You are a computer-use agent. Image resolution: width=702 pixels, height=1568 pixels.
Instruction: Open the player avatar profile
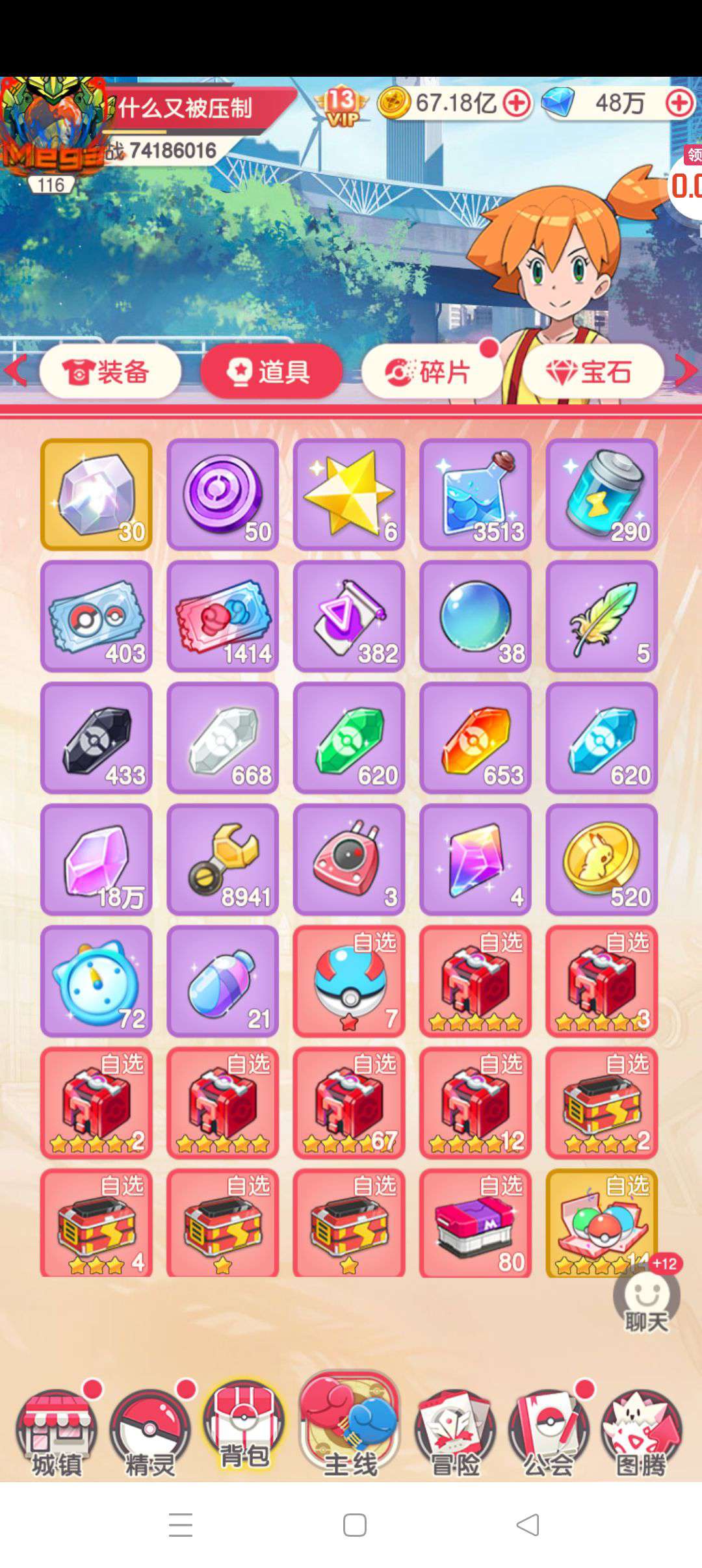pos(53,127)
